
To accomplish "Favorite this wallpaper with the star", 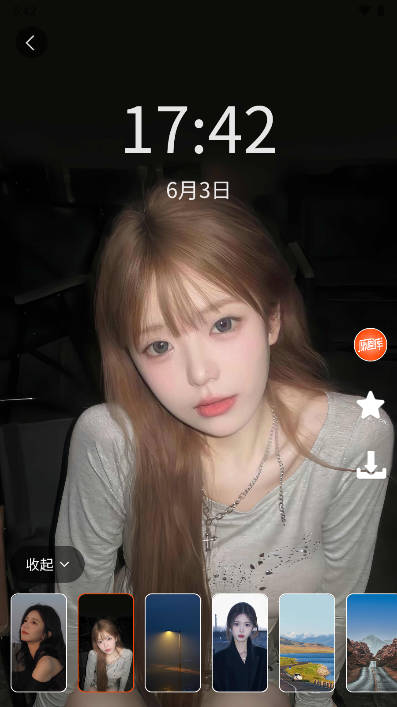I will (x=370, y=406).
